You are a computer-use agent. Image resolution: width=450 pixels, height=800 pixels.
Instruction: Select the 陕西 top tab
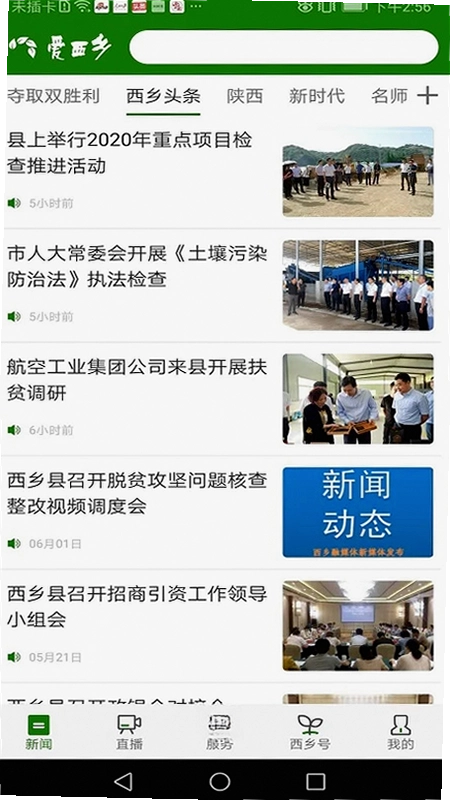tap(245, 96)
